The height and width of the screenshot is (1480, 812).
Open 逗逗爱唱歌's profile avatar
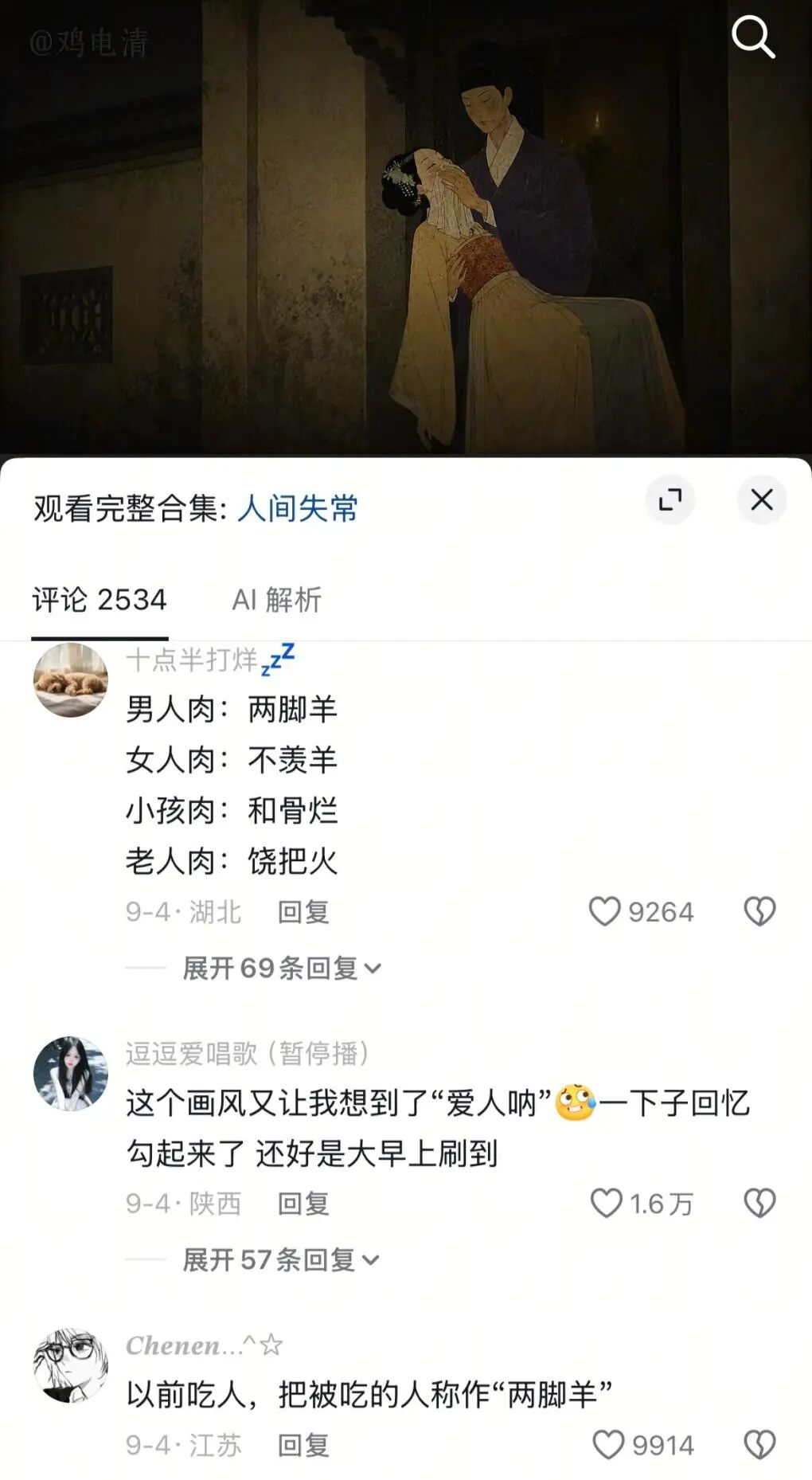click(71, 1073)
